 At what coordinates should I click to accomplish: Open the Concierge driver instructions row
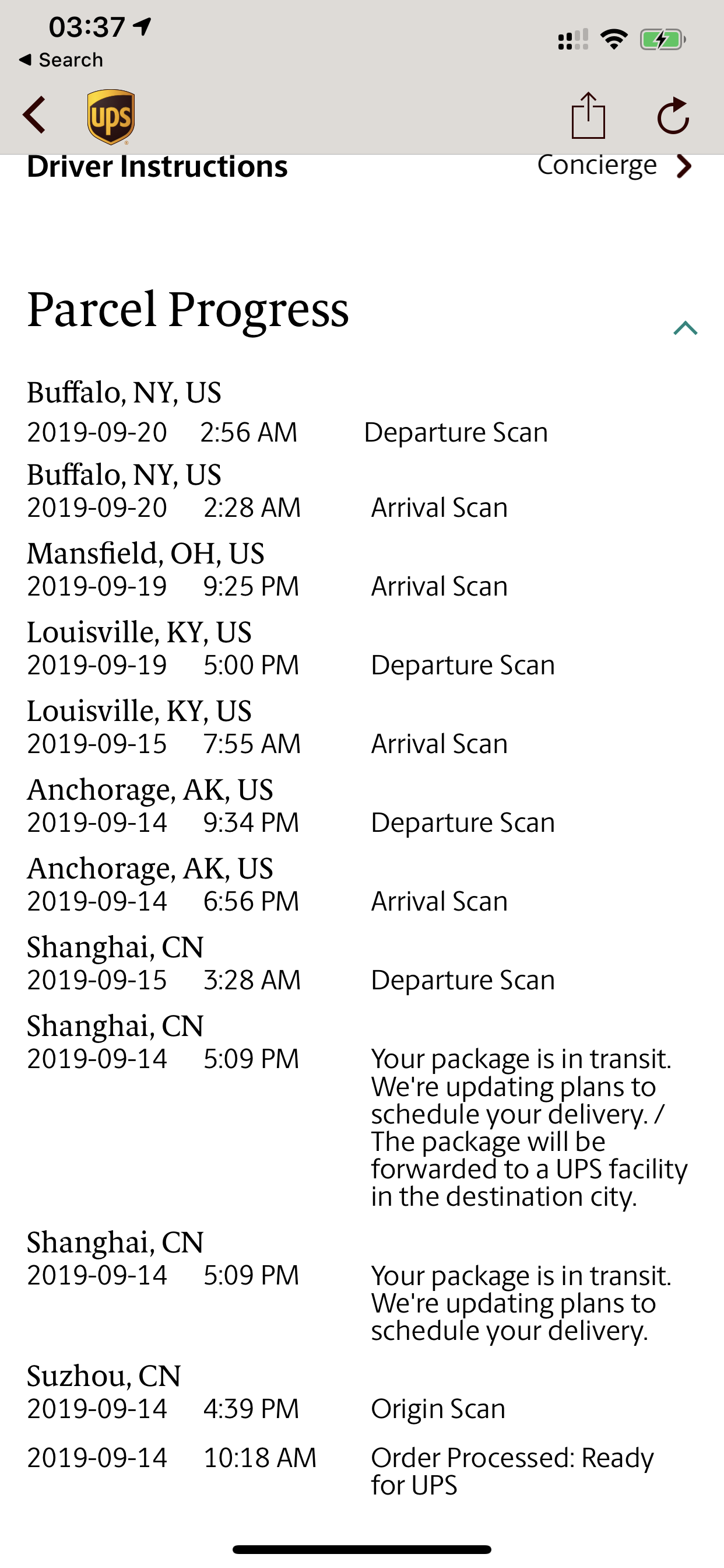361,166
